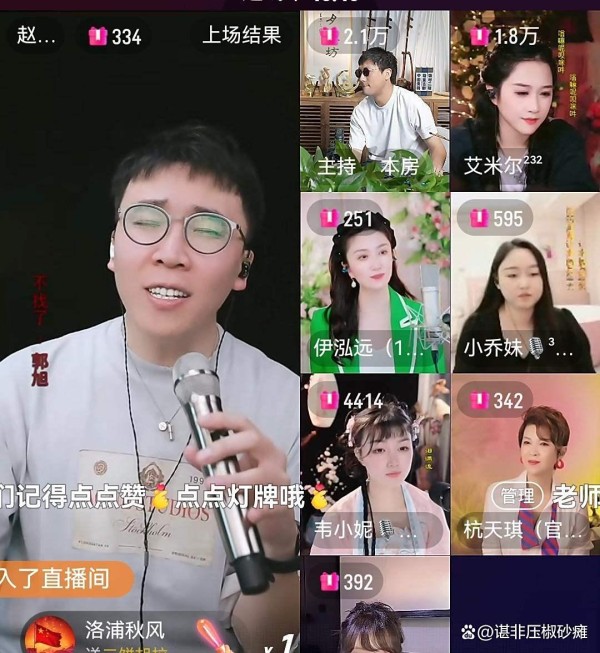The image size is (600, 653).
Task: Open streamer 赵's profile chip
Action: click(x=37, y=37)
